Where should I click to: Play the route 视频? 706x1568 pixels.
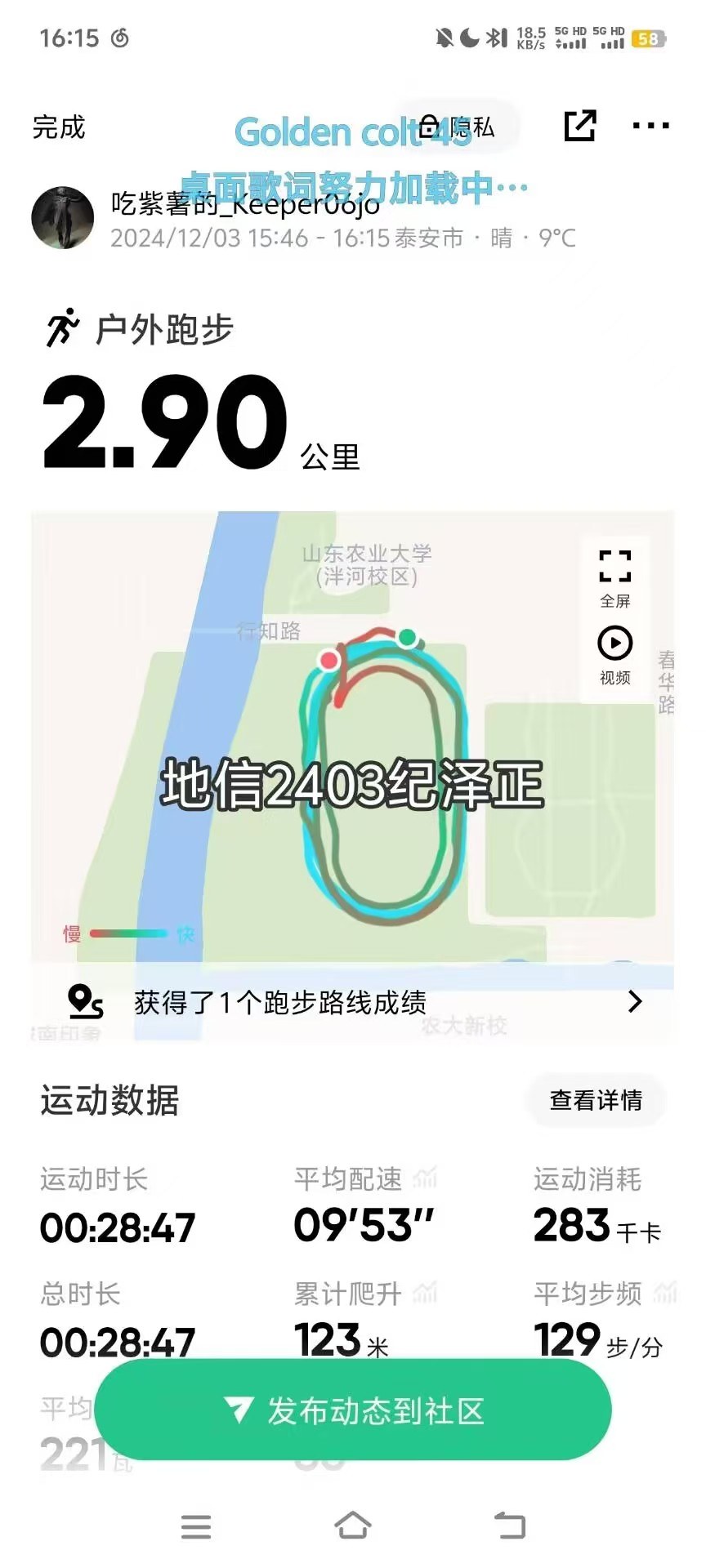(614, 655)
